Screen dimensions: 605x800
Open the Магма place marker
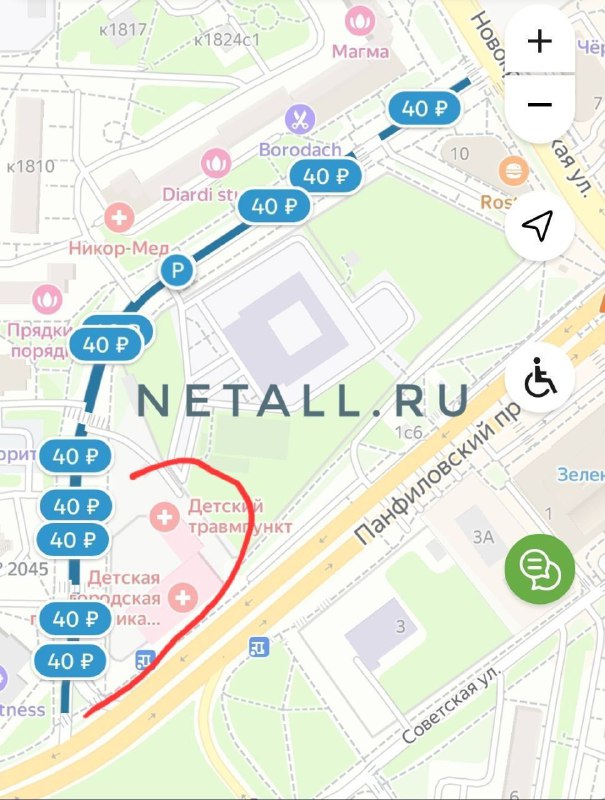tap(359, 19)
